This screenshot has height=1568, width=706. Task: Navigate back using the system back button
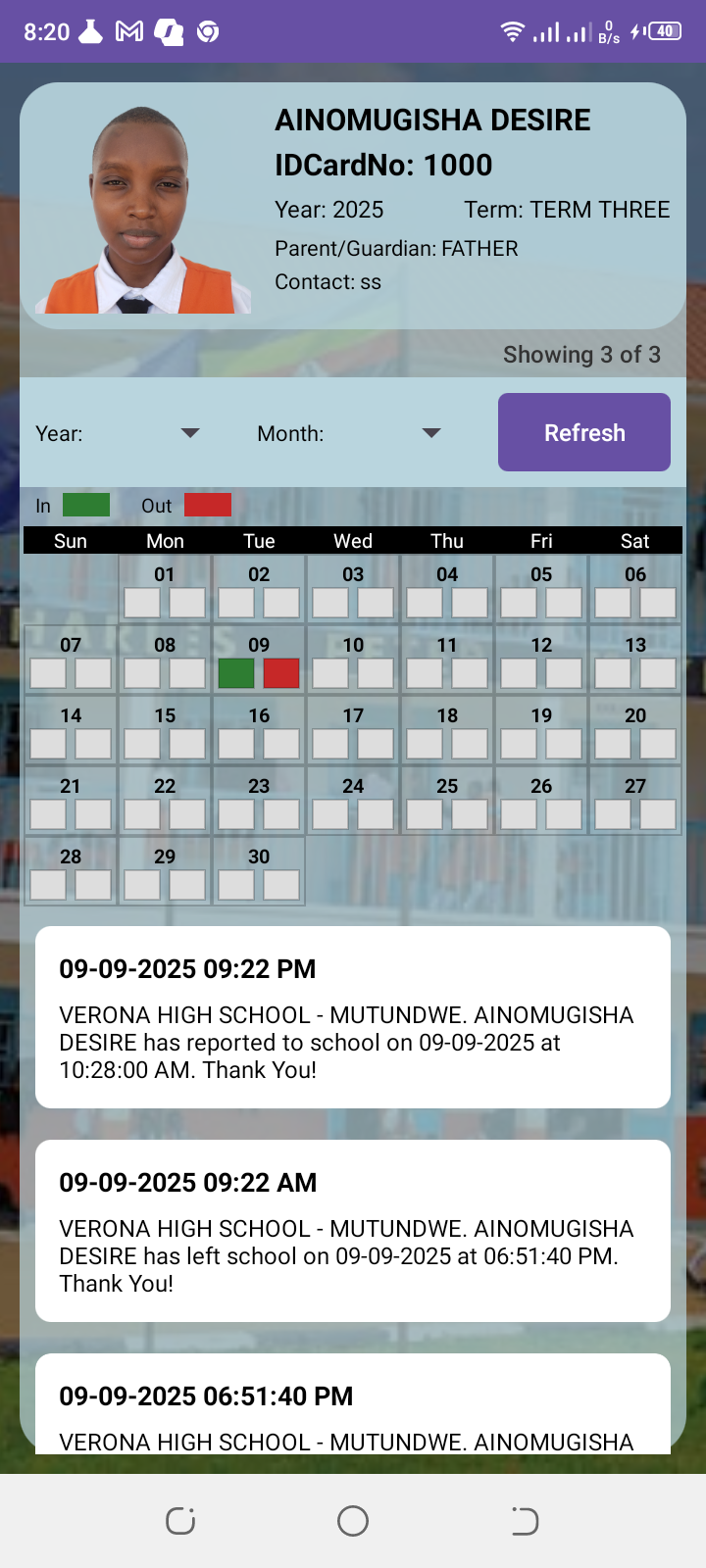click(525, 1521)
